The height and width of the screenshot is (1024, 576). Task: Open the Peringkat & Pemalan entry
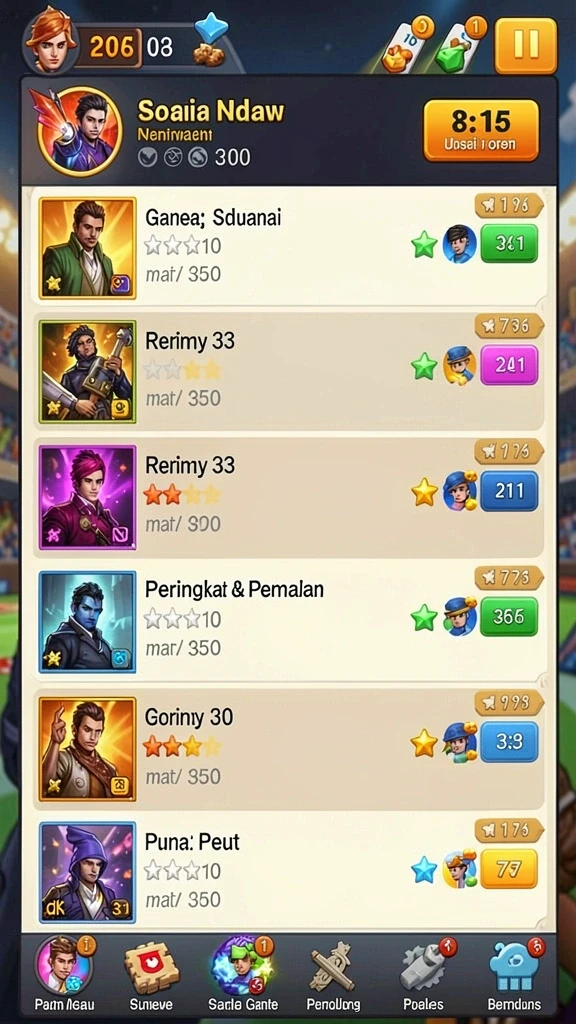click(x=288, y=622)
